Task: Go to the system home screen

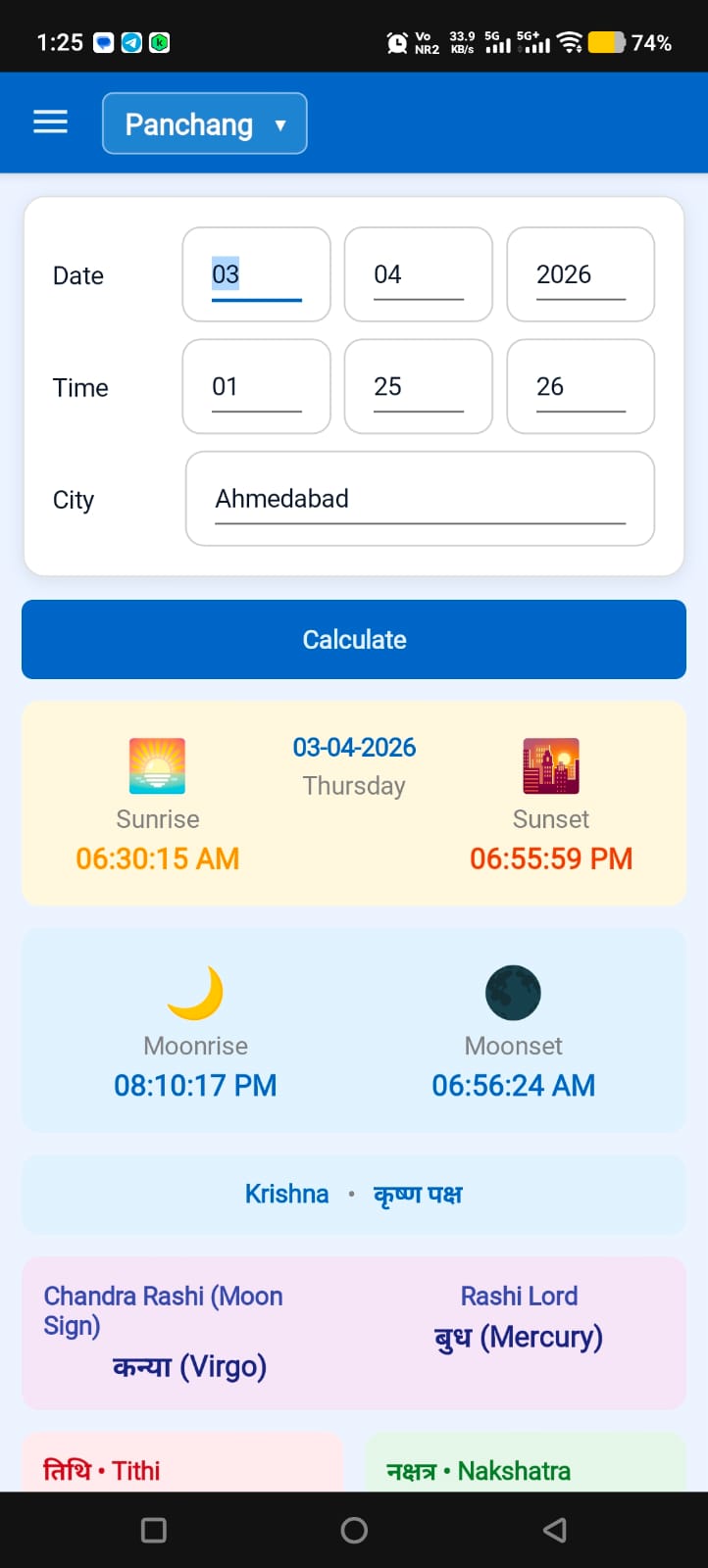Action: coord(354,1530)
